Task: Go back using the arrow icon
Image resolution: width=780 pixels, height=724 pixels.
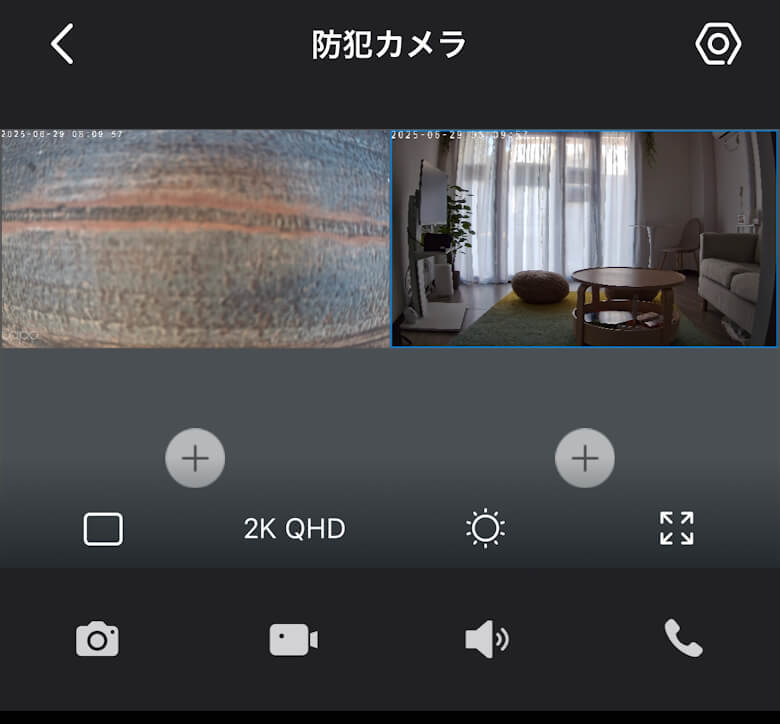Action: [x=62, y=45]
